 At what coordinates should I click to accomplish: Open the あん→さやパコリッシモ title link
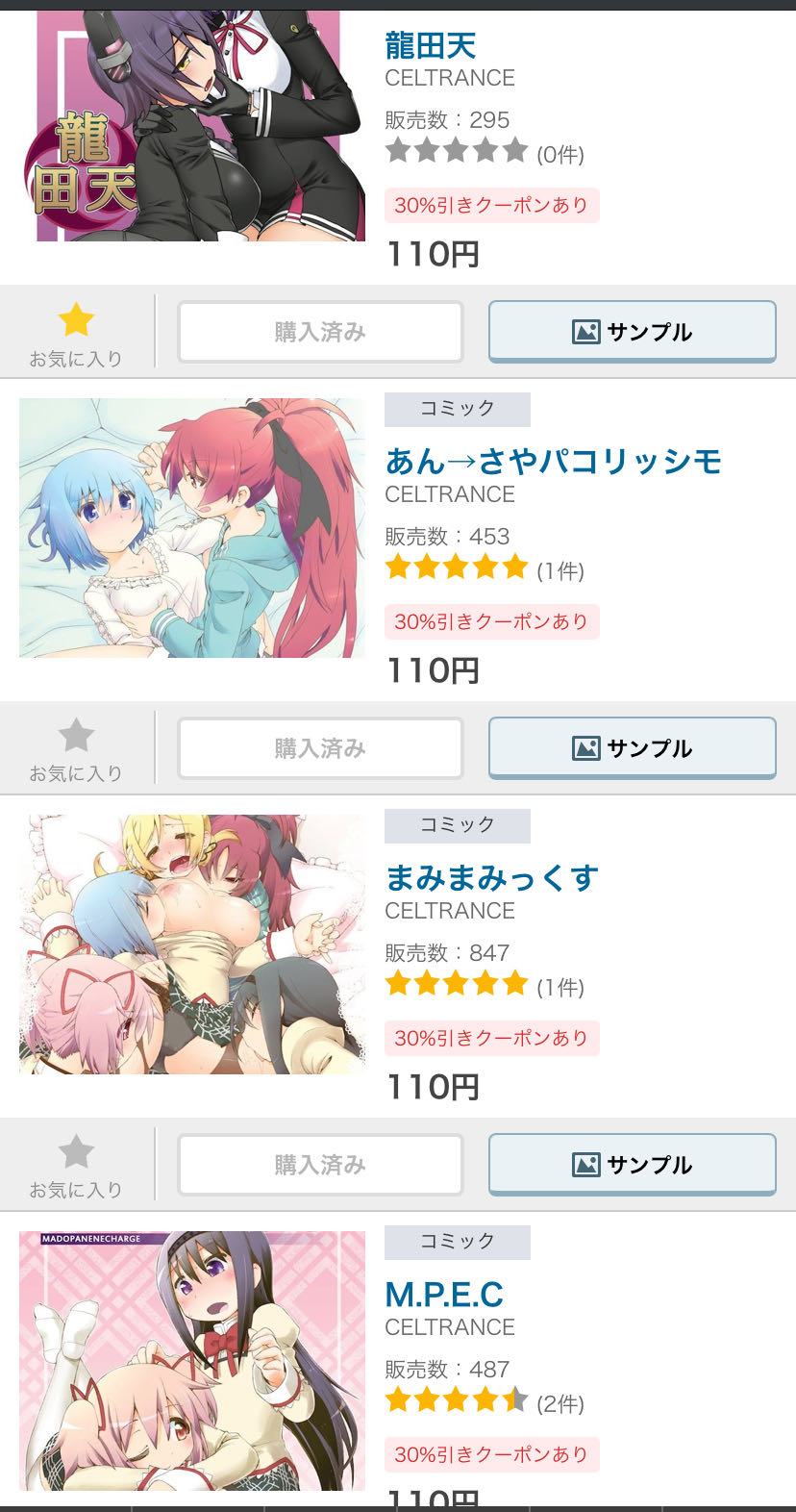[553, 462]
